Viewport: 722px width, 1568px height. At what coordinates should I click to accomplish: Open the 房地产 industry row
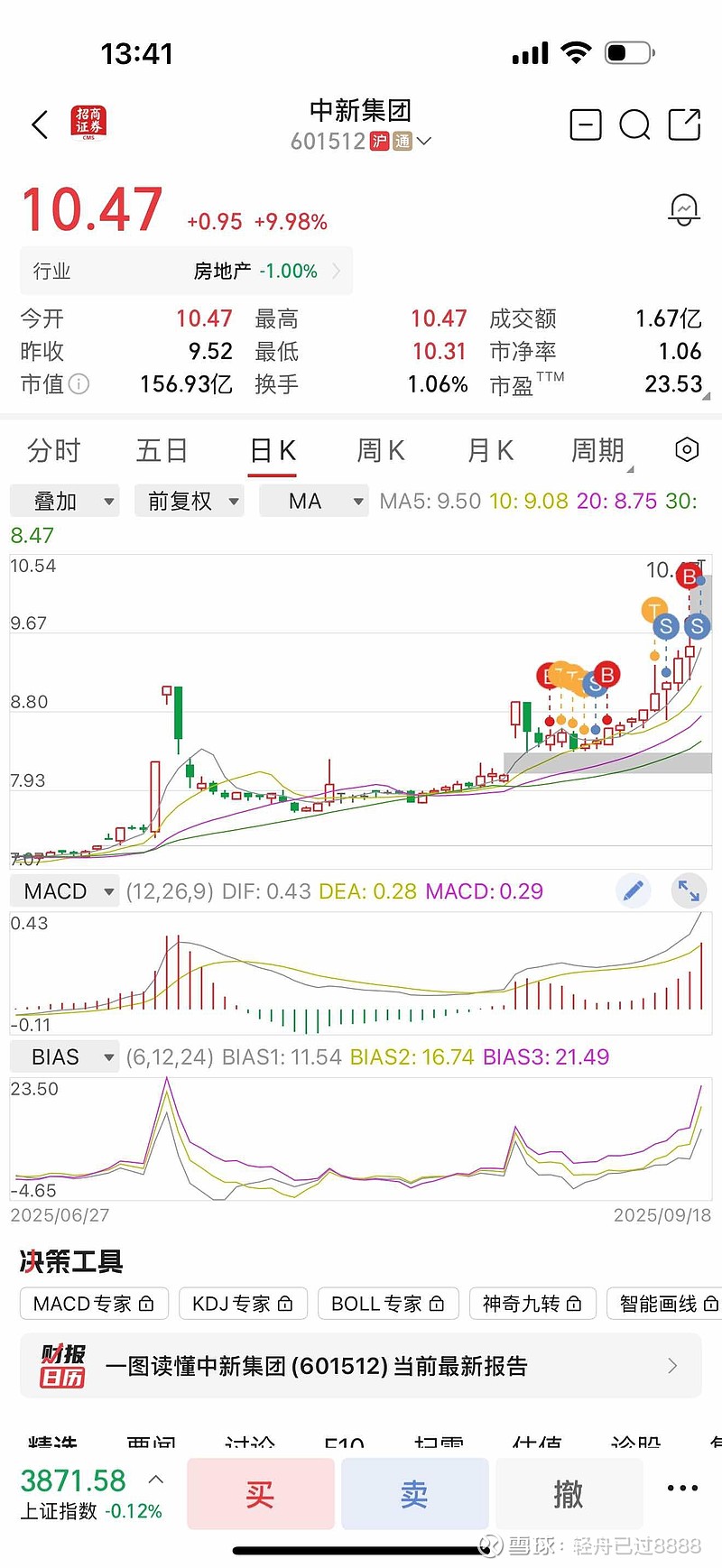[186, 271]
